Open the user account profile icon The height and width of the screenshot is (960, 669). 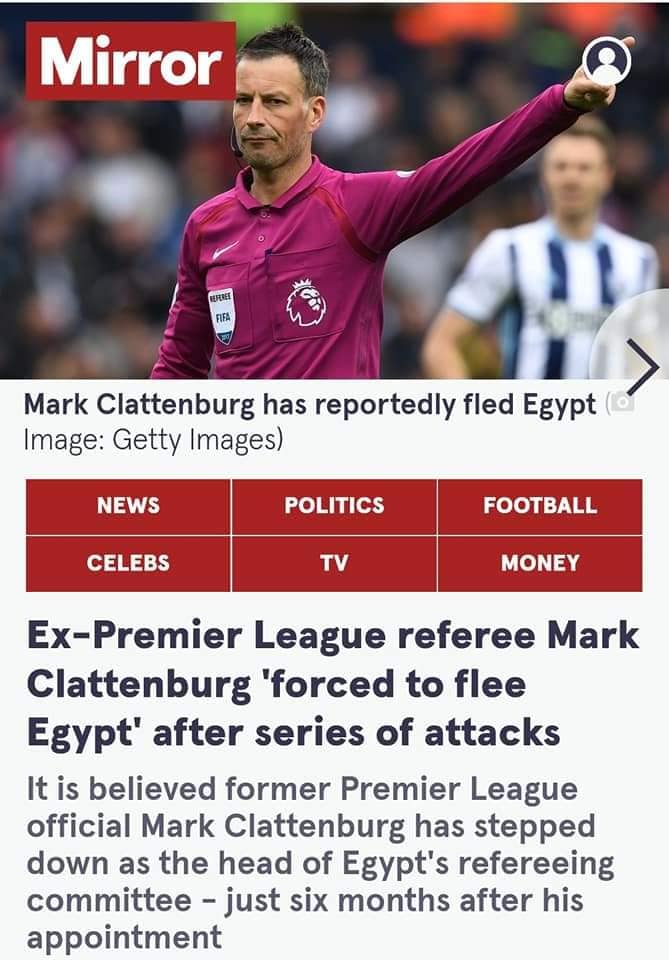coord(607,61)
